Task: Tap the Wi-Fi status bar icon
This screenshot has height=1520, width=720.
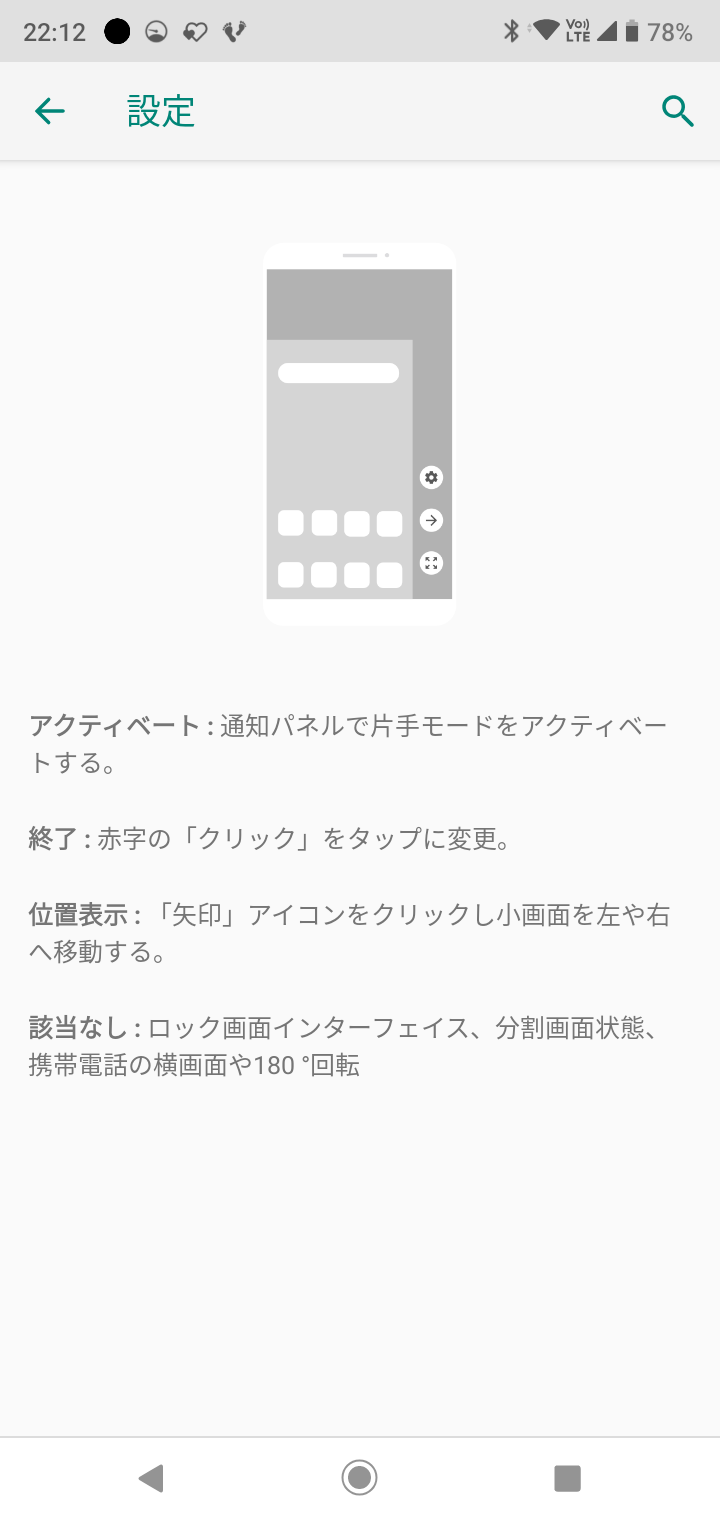Action: tap(544, 31)
